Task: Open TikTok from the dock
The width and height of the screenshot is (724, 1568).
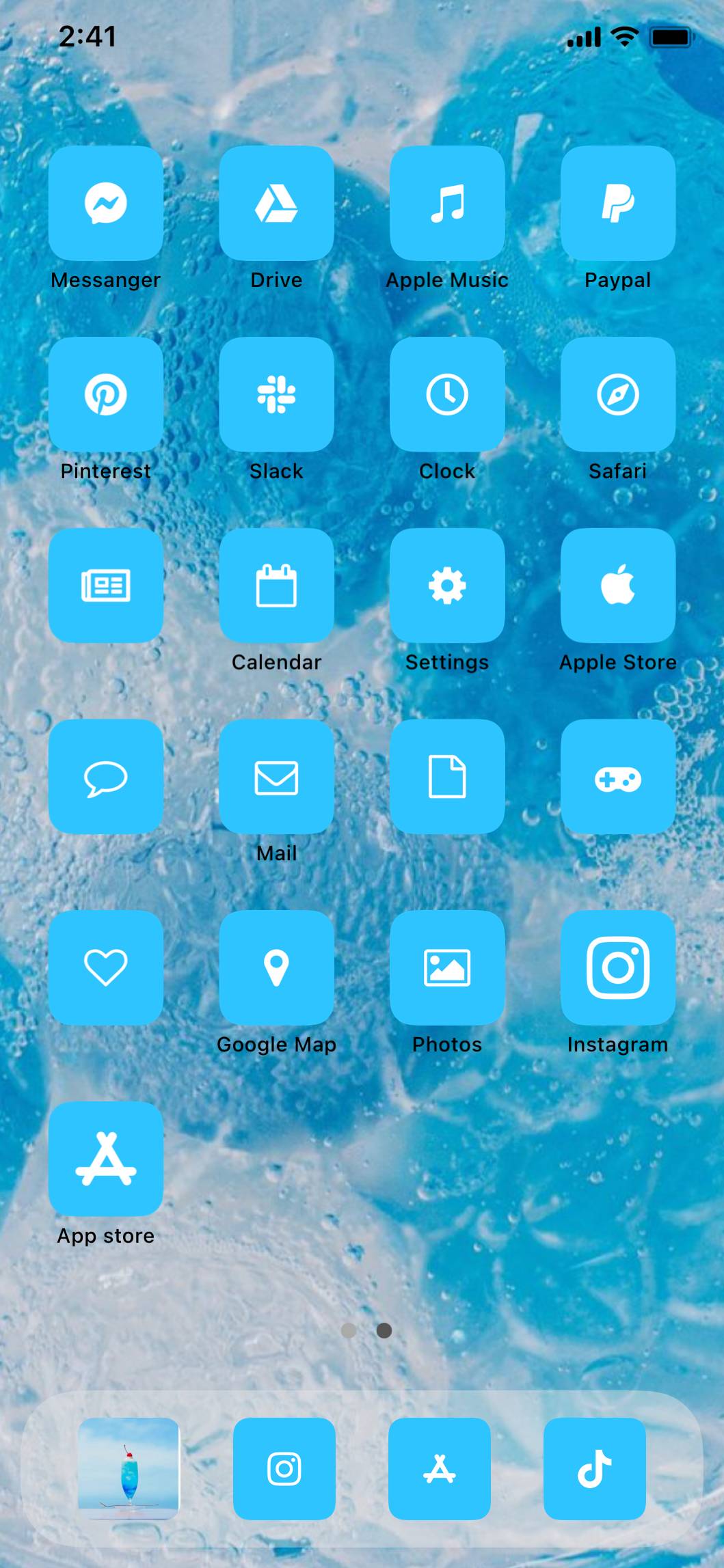Action: pos(594,1468)
